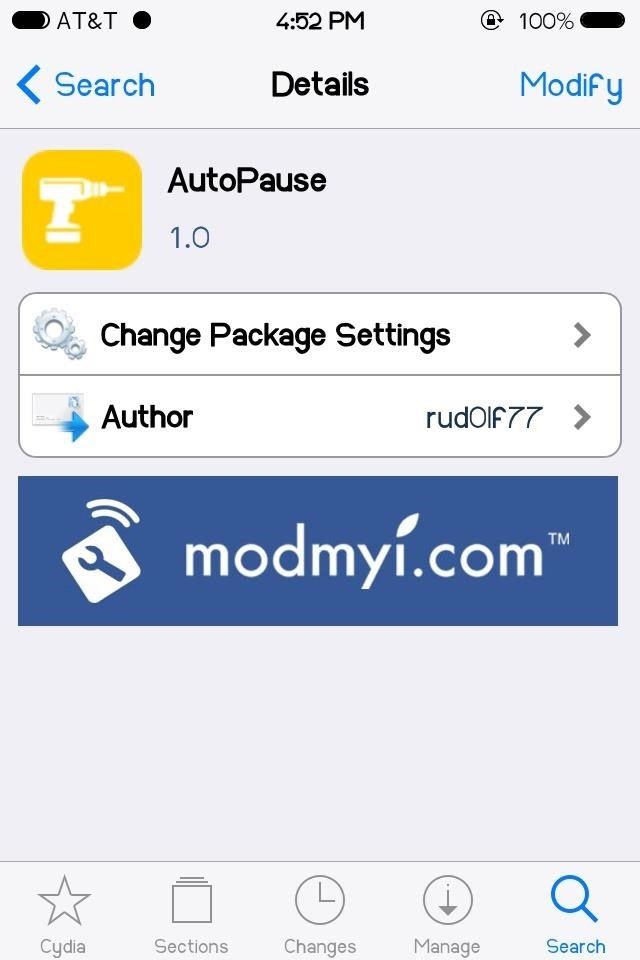Open Change Package Settings
This screenshot has height=960, width=640.
click(320, 335)
